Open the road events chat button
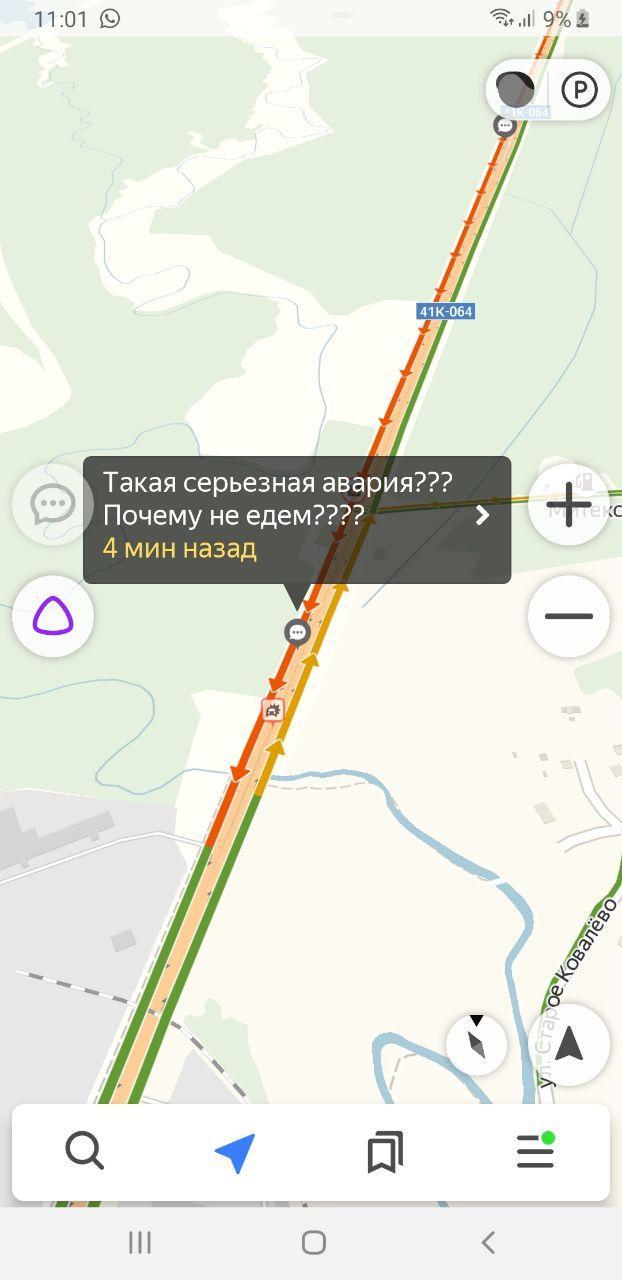Screen dimensions: 622x1280 pos(53,504)
